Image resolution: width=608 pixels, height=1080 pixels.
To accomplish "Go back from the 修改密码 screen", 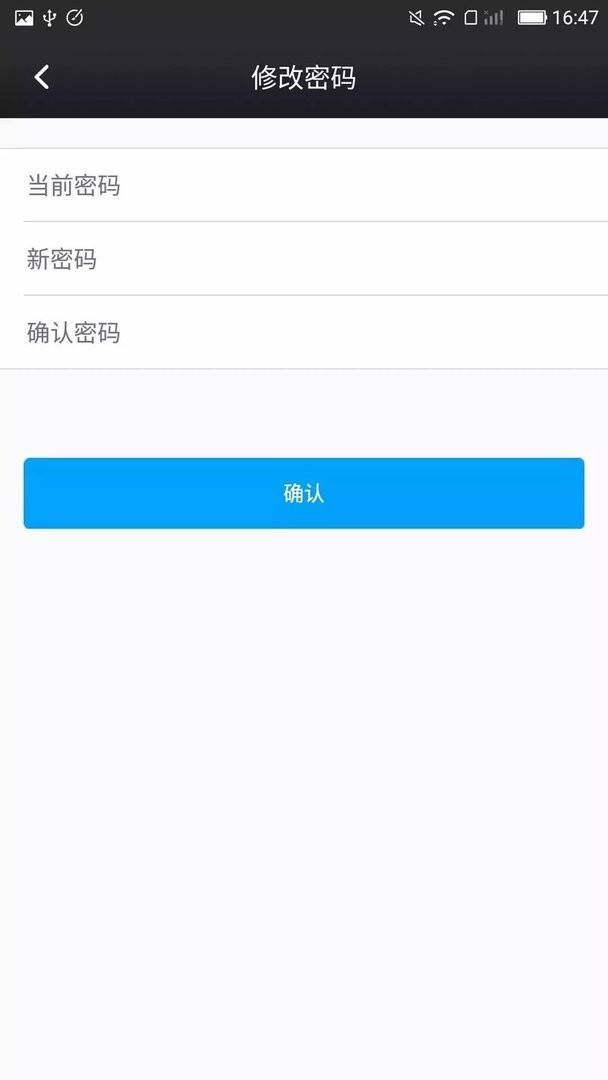I will coord(41,77).
